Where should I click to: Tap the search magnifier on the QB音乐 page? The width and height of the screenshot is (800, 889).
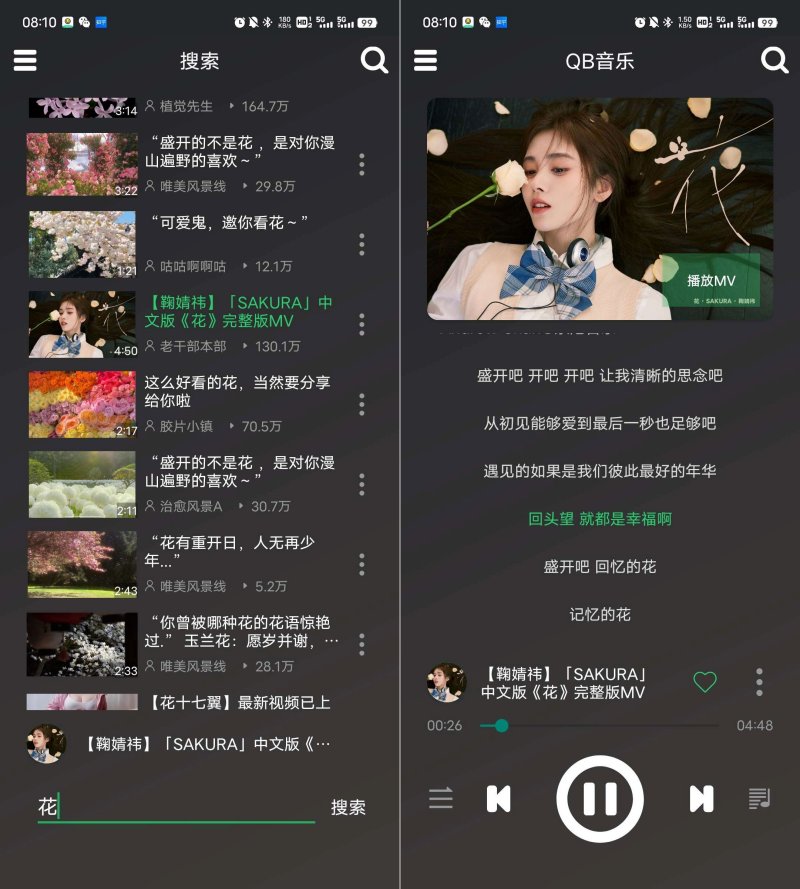tap(774, 60)
